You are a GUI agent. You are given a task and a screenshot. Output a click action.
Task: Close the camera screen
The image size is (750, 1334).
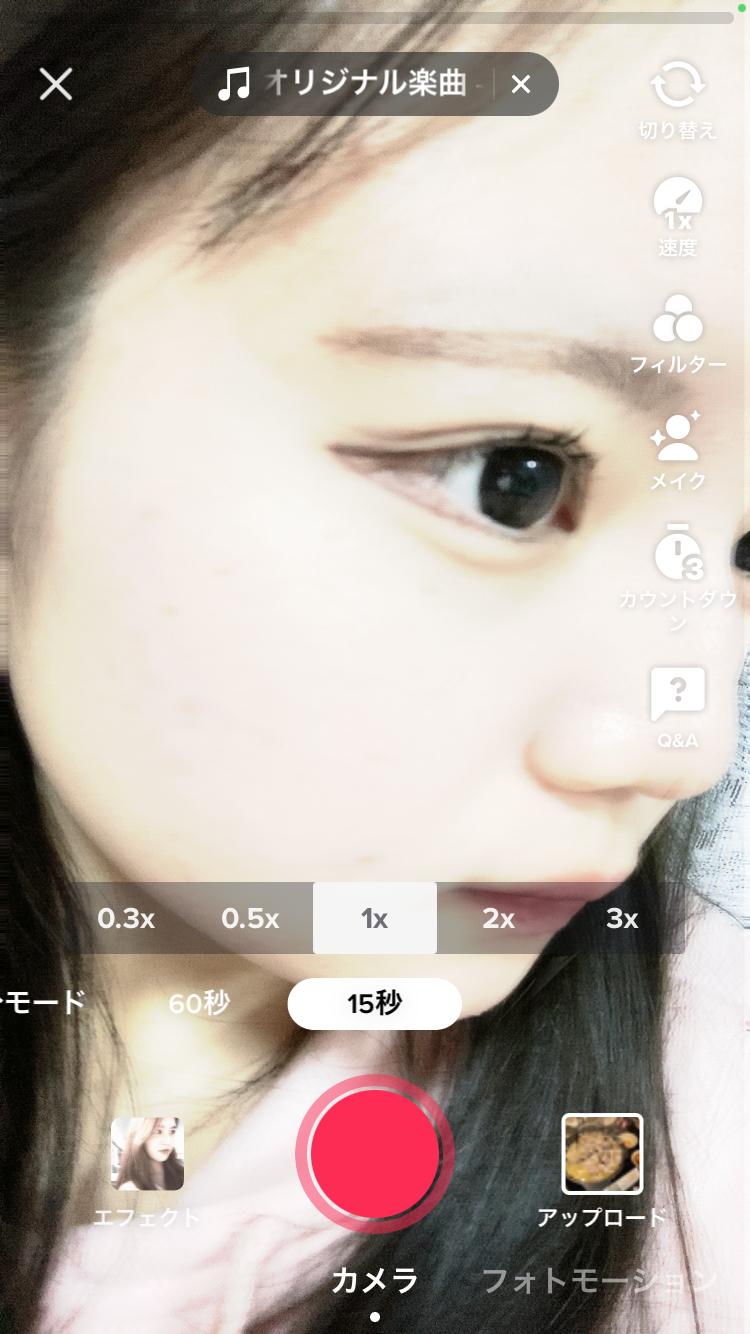click(x=56, y=84)
